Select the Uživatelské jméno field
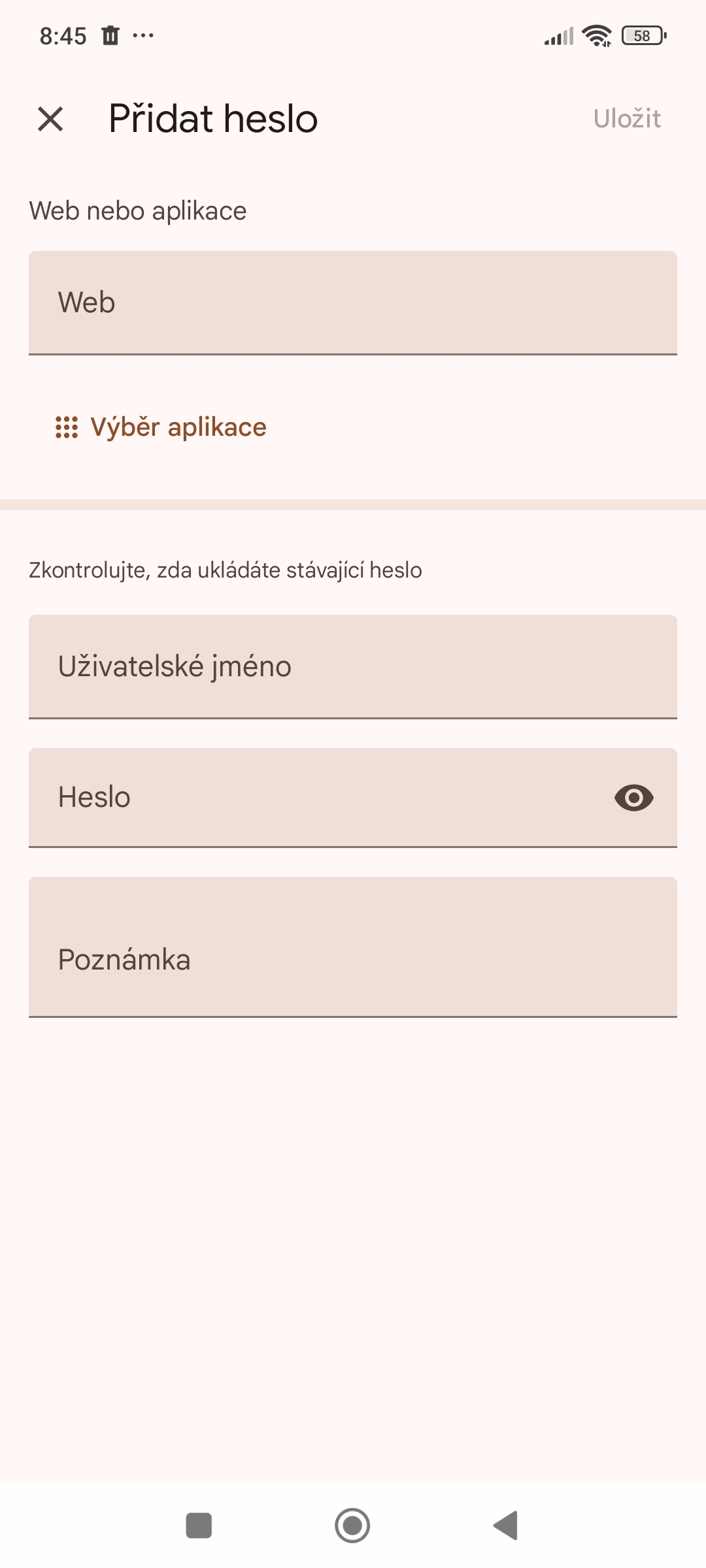This screenshot has width=706, height=1568. click(353, 666)
